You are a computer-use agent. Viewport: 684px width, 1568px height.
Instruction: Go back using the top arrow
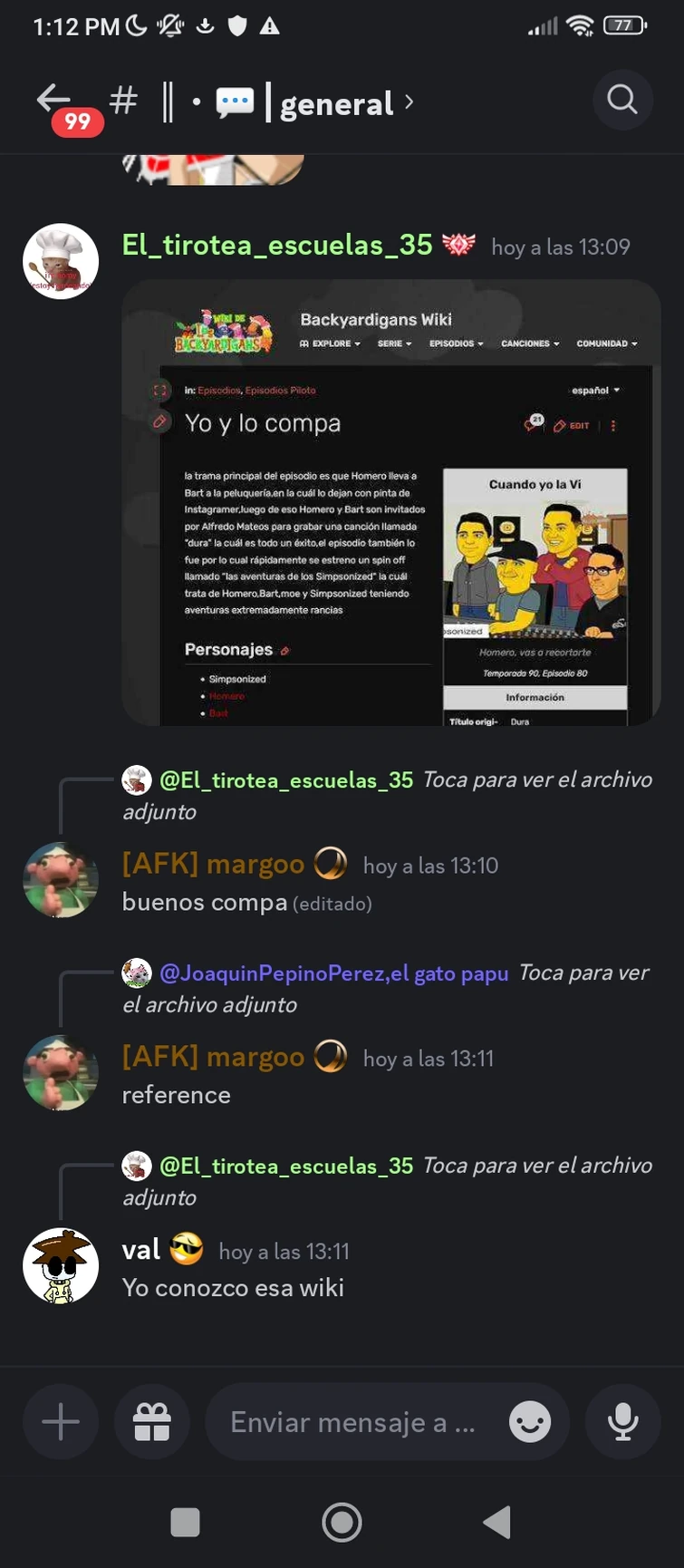[54, 98]
